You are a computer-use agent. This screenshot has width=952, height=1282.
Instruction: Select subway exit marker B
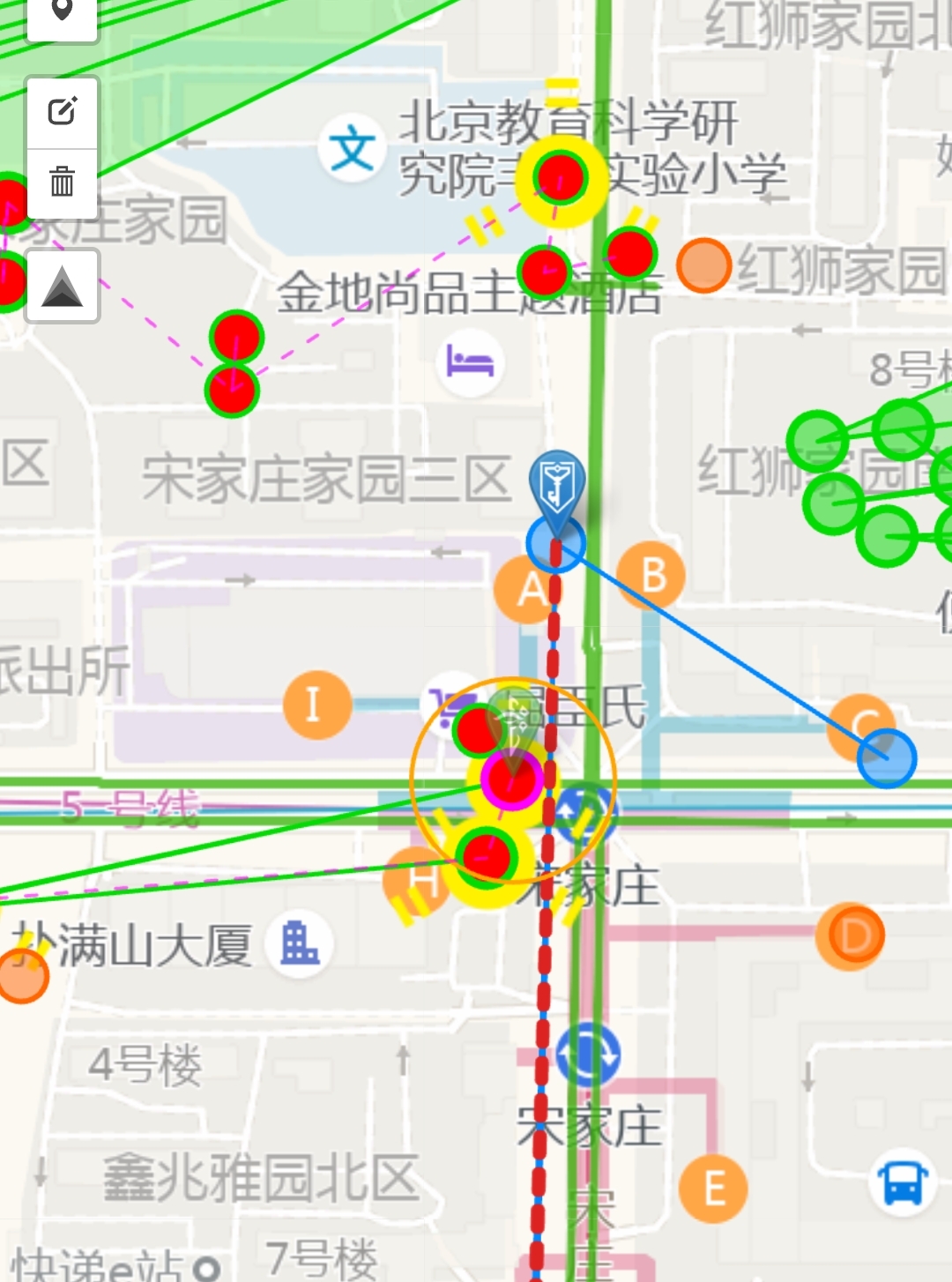(x=652, y=575)
